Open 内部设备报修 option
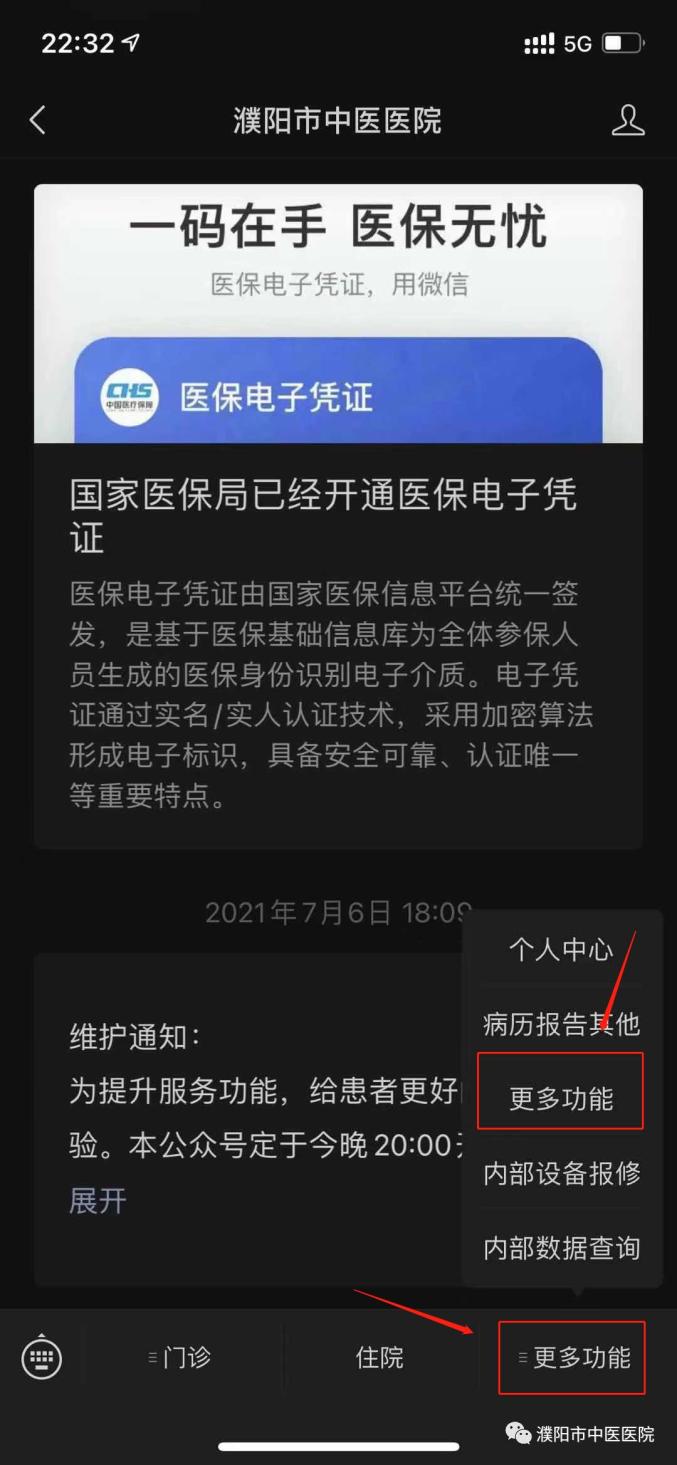Viewport: 677px width, 1465px height. tap(561, 1173)
